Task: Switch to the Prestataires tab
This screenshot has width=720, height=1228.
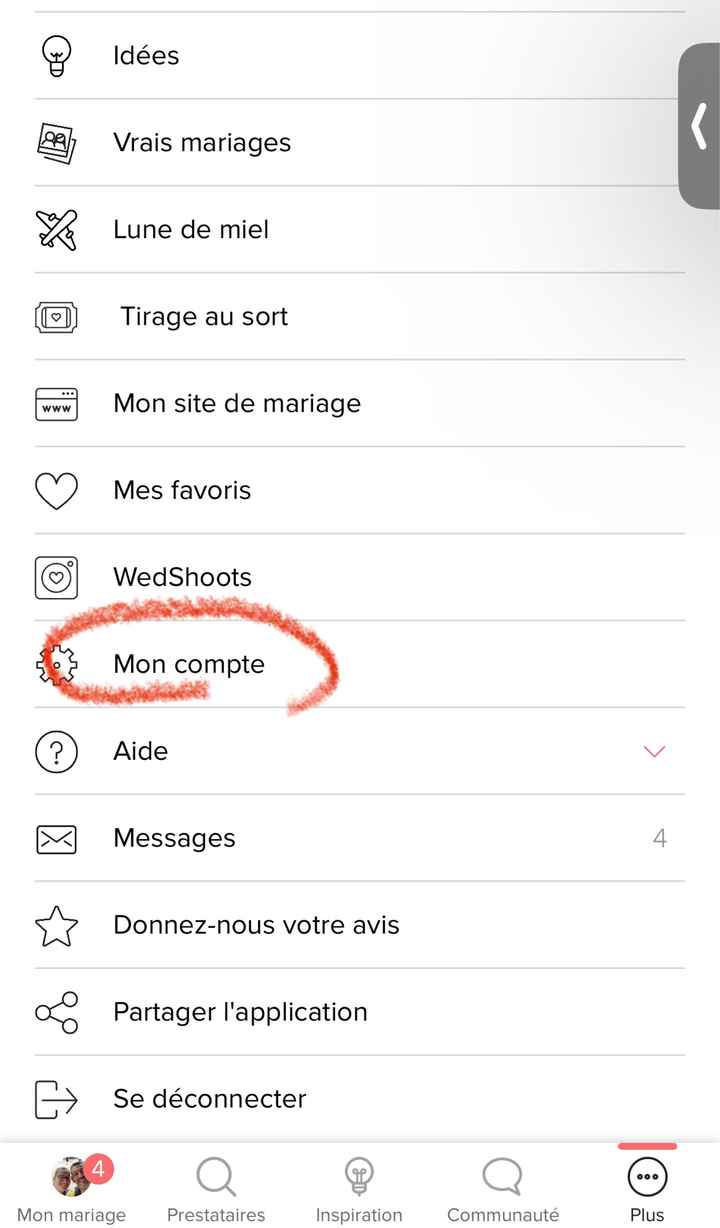Action: point(216,1188)
